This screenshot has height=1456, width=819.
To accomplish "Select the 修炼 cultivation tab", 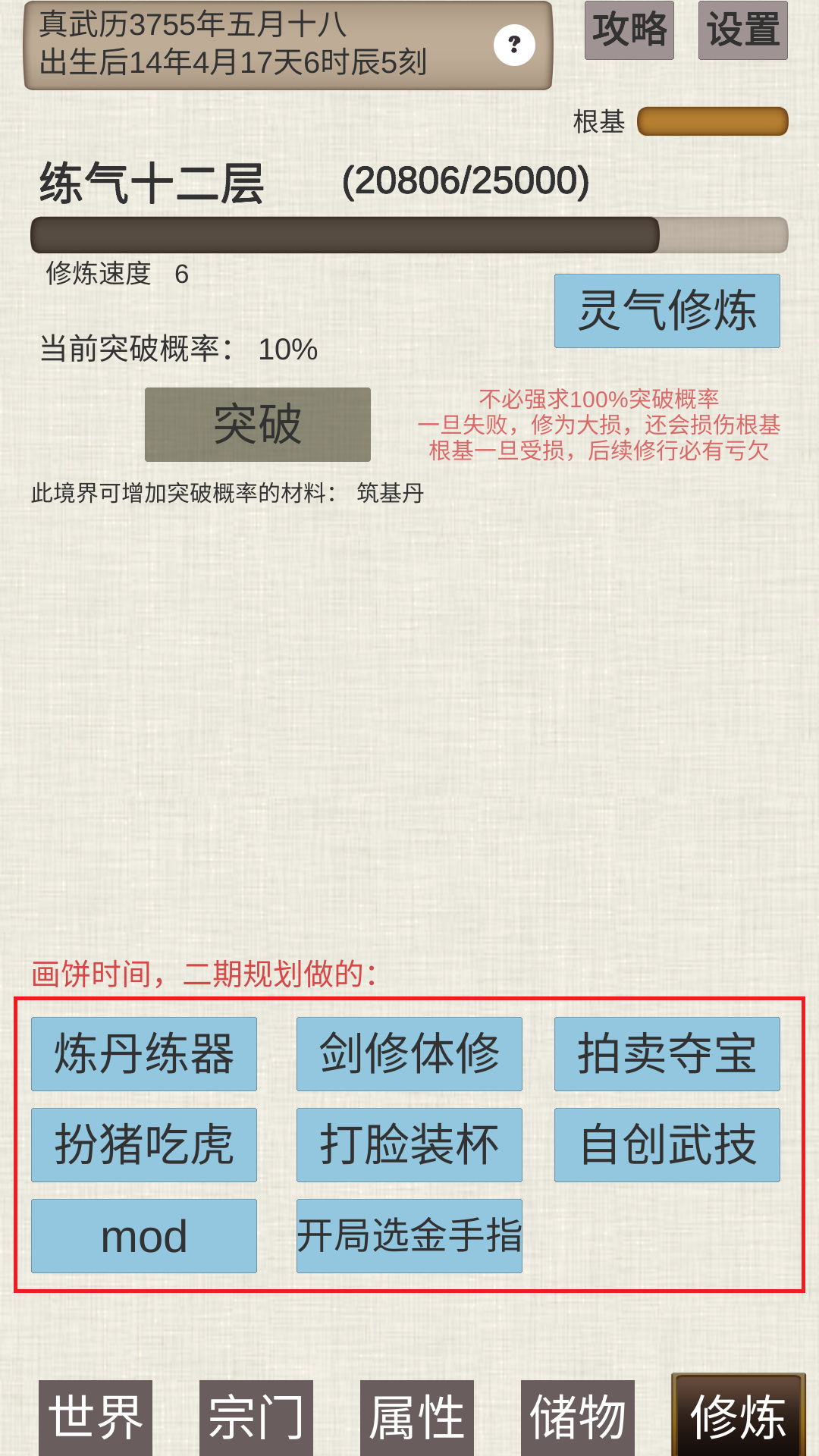I will click(738, 1417).
